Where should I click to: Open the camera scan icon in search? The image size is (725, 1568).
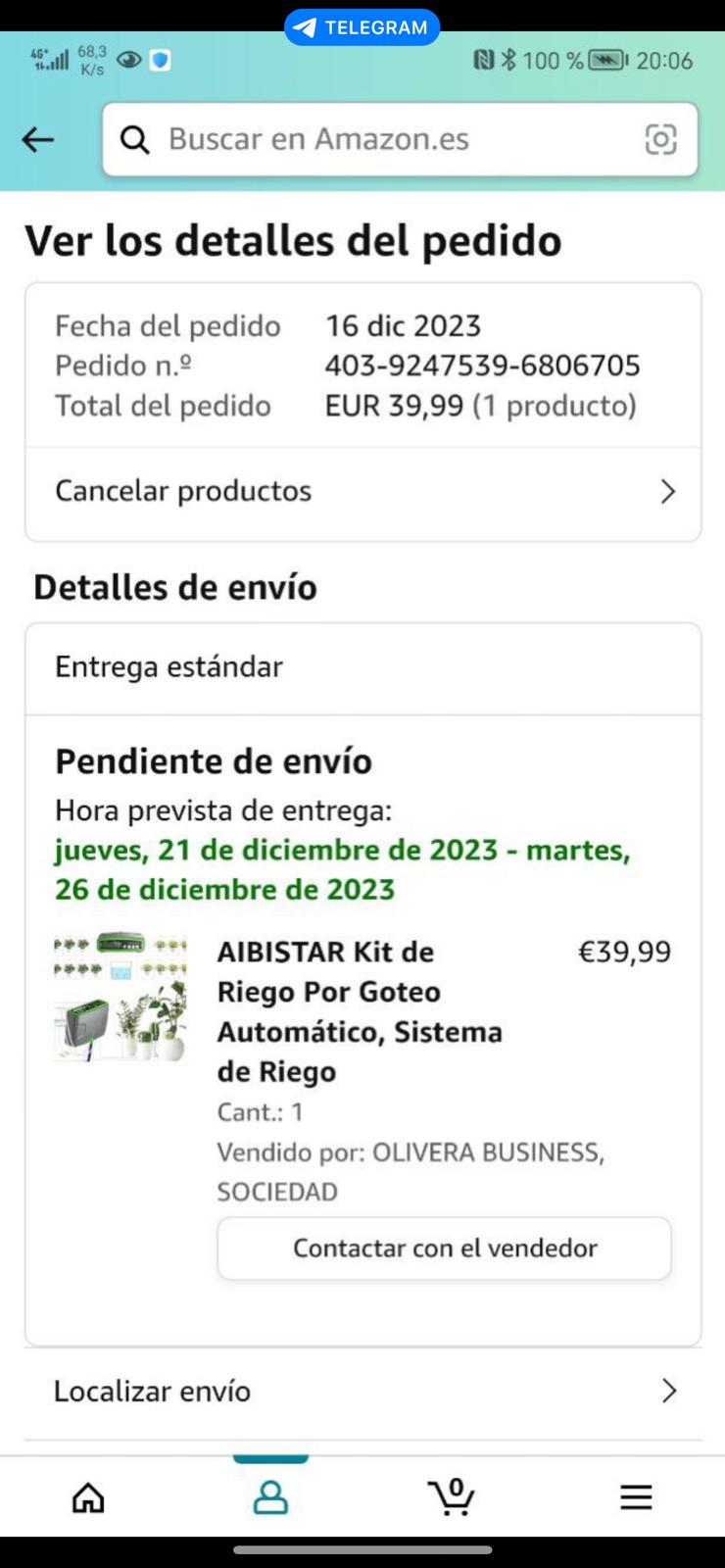point(660,140)
